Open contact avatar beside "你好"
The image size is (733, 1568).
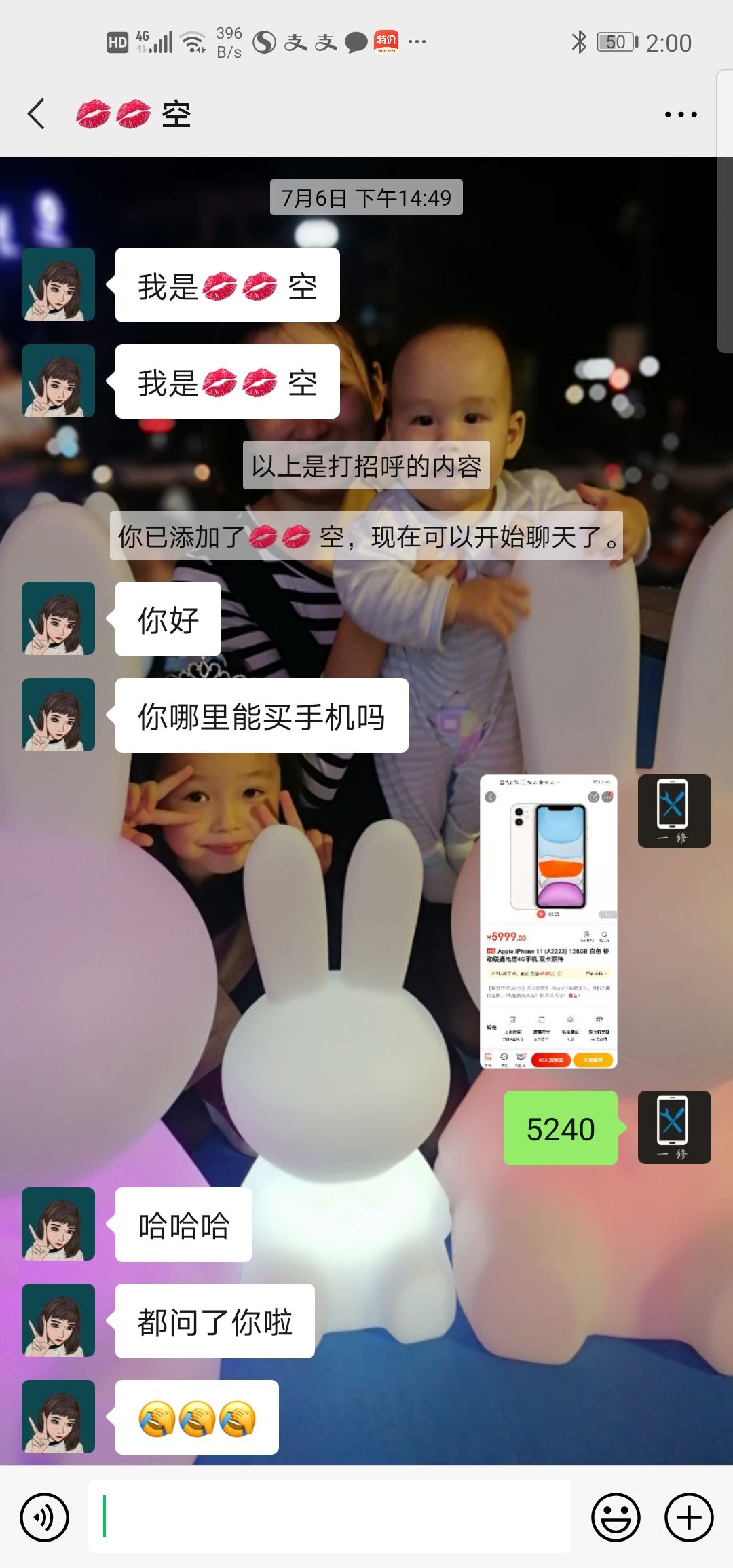[58, 618]
